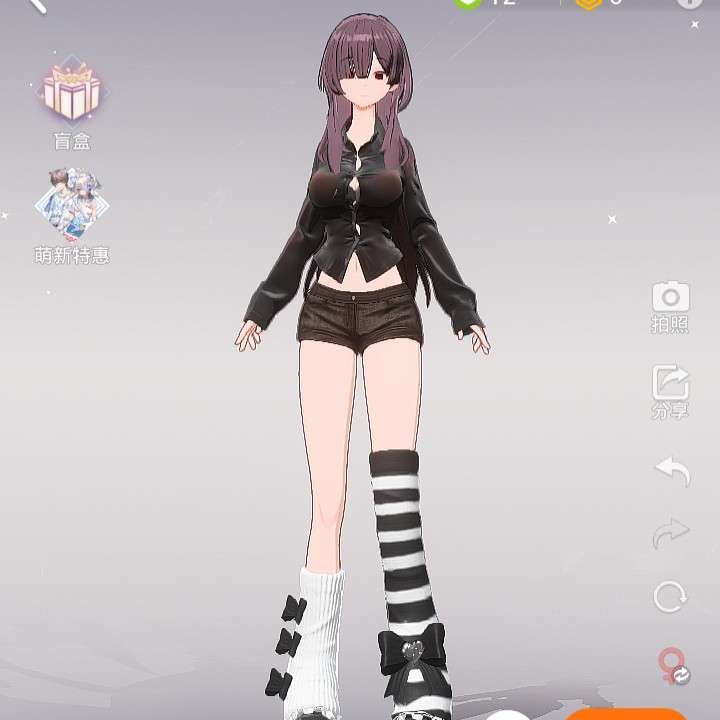The width and height of the screenshot is (720, 720).
Task: Open the 萌新特惠 offer
Action: [71, 209]
